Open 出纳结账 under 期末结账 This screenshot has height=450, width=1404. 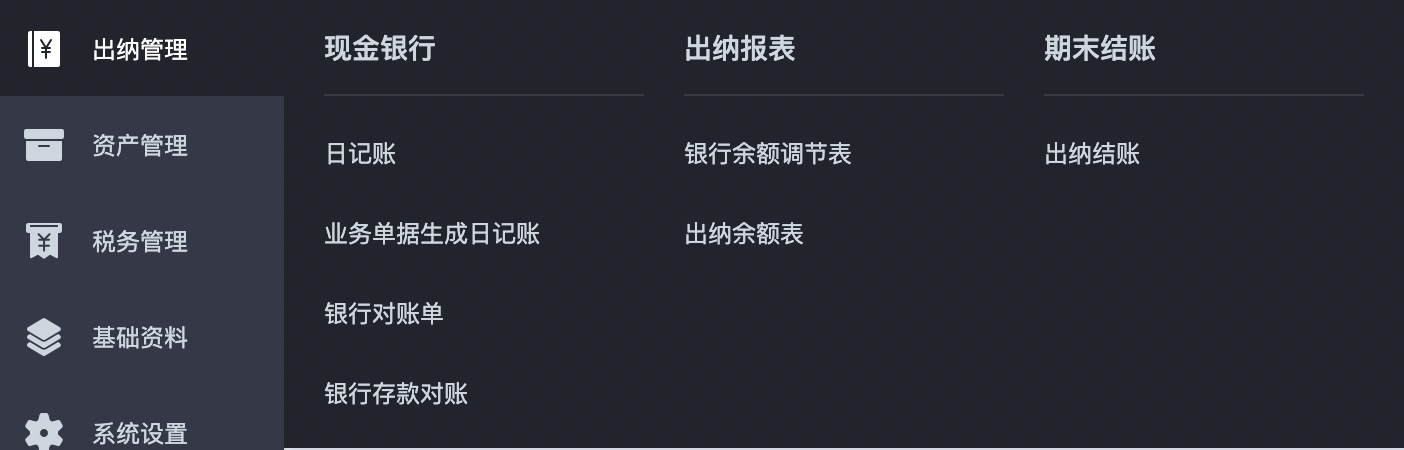(x=1092, y=154)
